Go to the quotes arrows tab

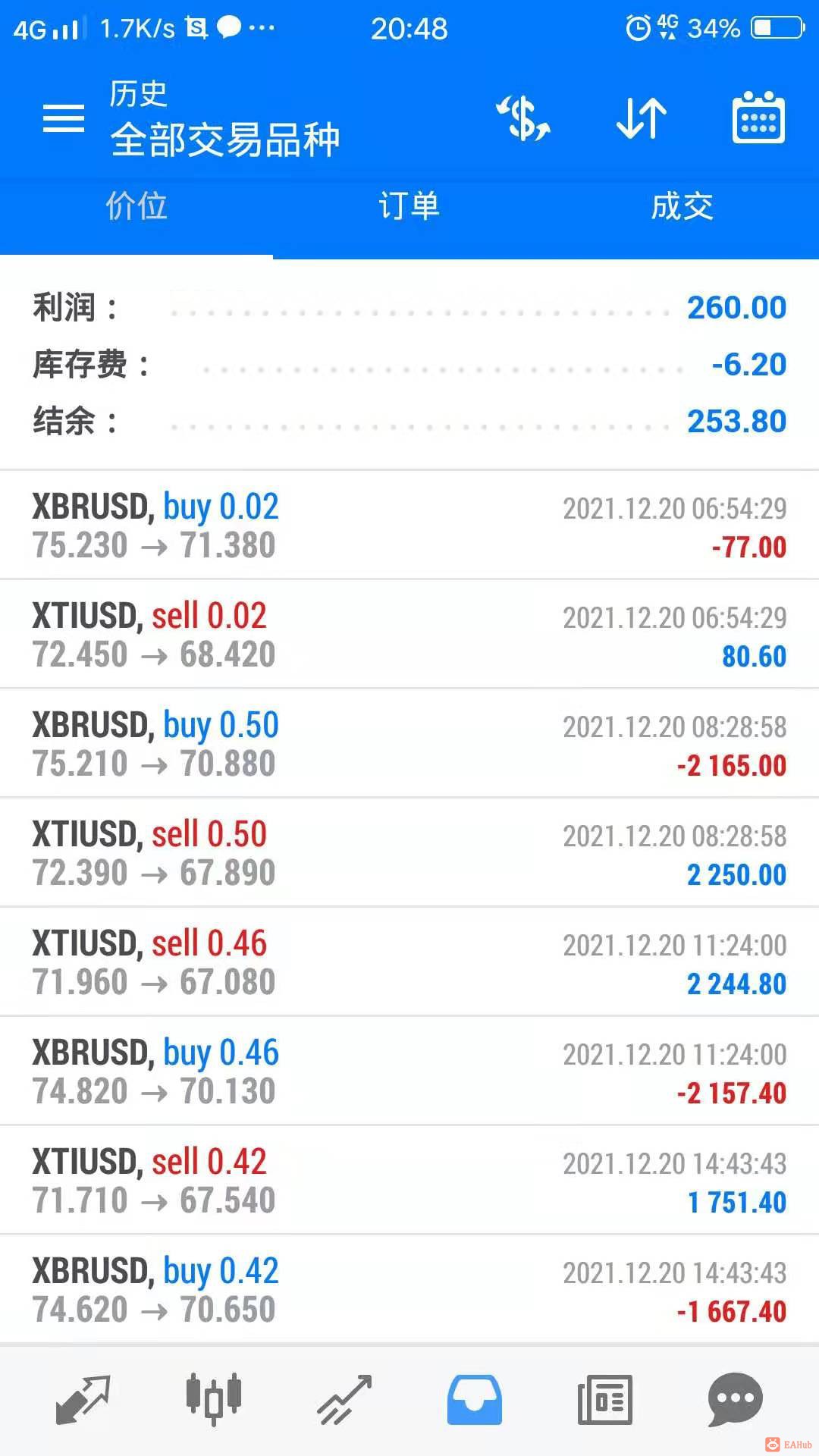click(x=83, y=1399)
